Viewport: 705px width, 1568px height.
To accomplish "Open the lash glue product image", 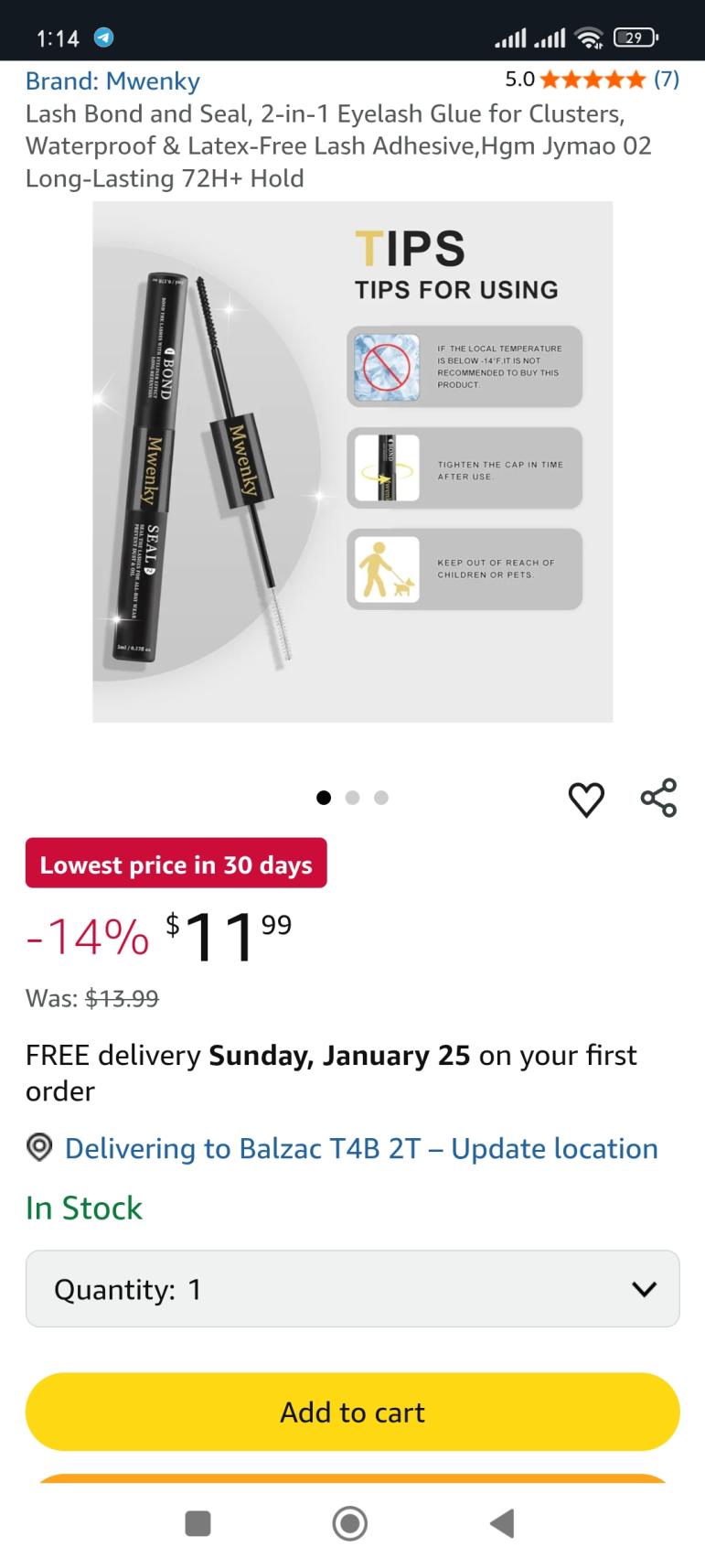I will (352, 461).
